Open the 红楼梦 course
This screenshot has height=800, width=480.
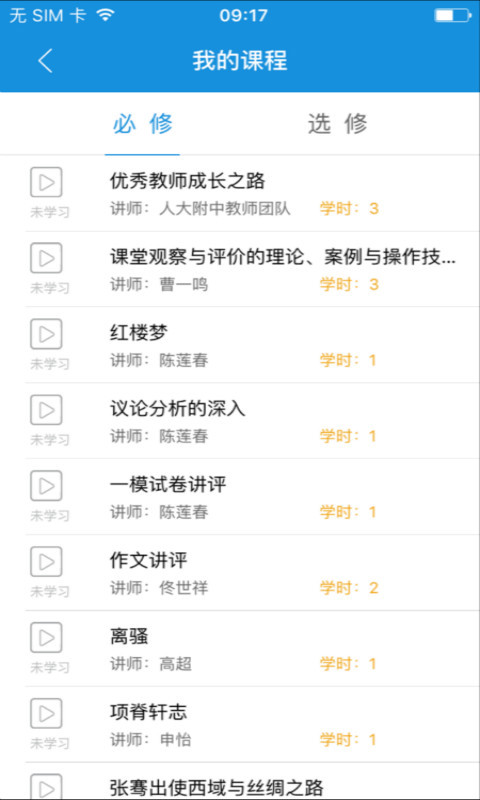252,345
